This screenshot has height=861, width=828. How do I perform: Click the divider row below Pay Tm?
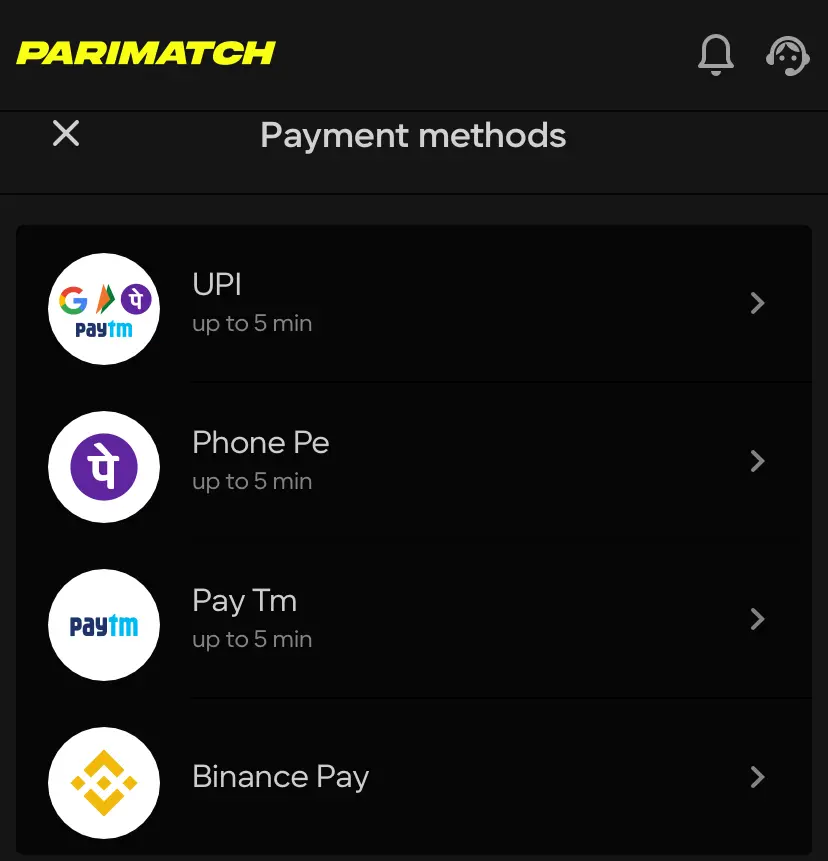click(x=500, y=698)
